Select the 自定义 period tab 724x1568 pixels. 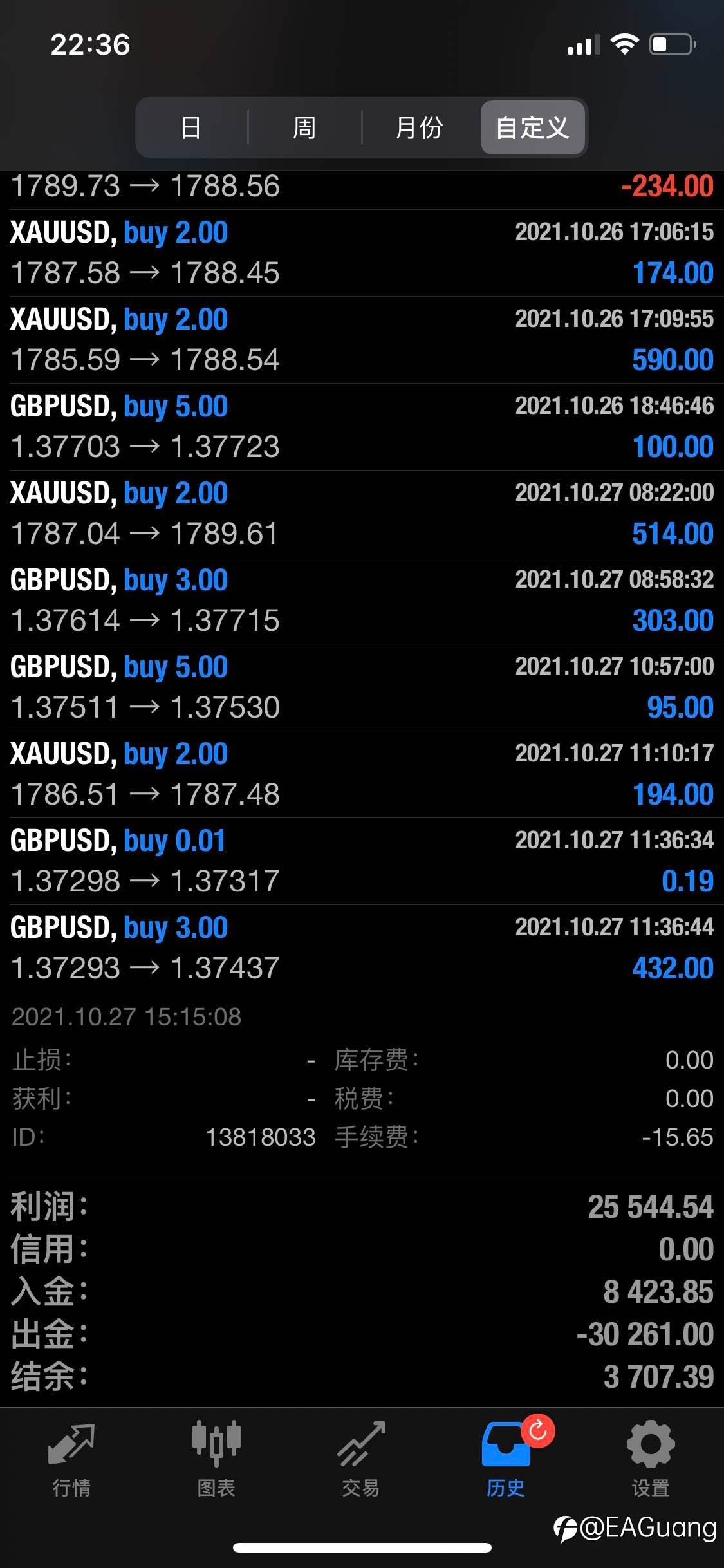pos(532,127)
